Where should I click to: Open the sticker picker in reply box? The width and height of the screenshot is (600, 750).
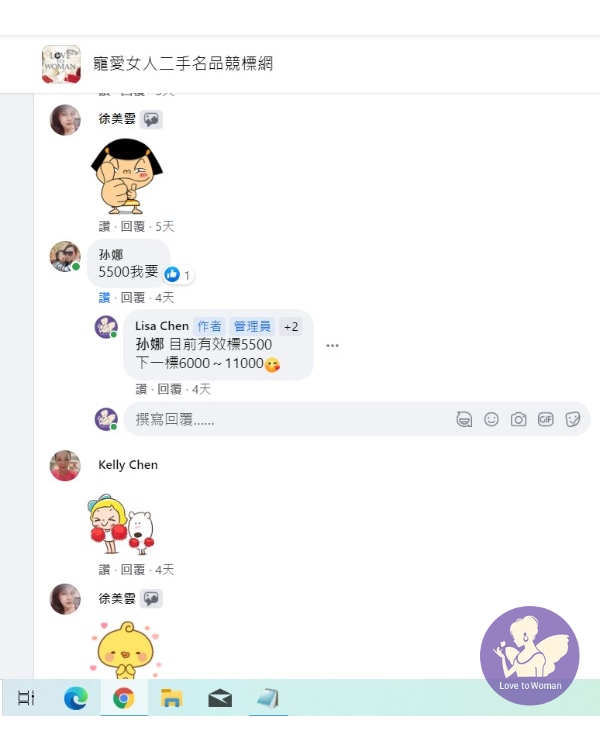(x=572, y=420)
